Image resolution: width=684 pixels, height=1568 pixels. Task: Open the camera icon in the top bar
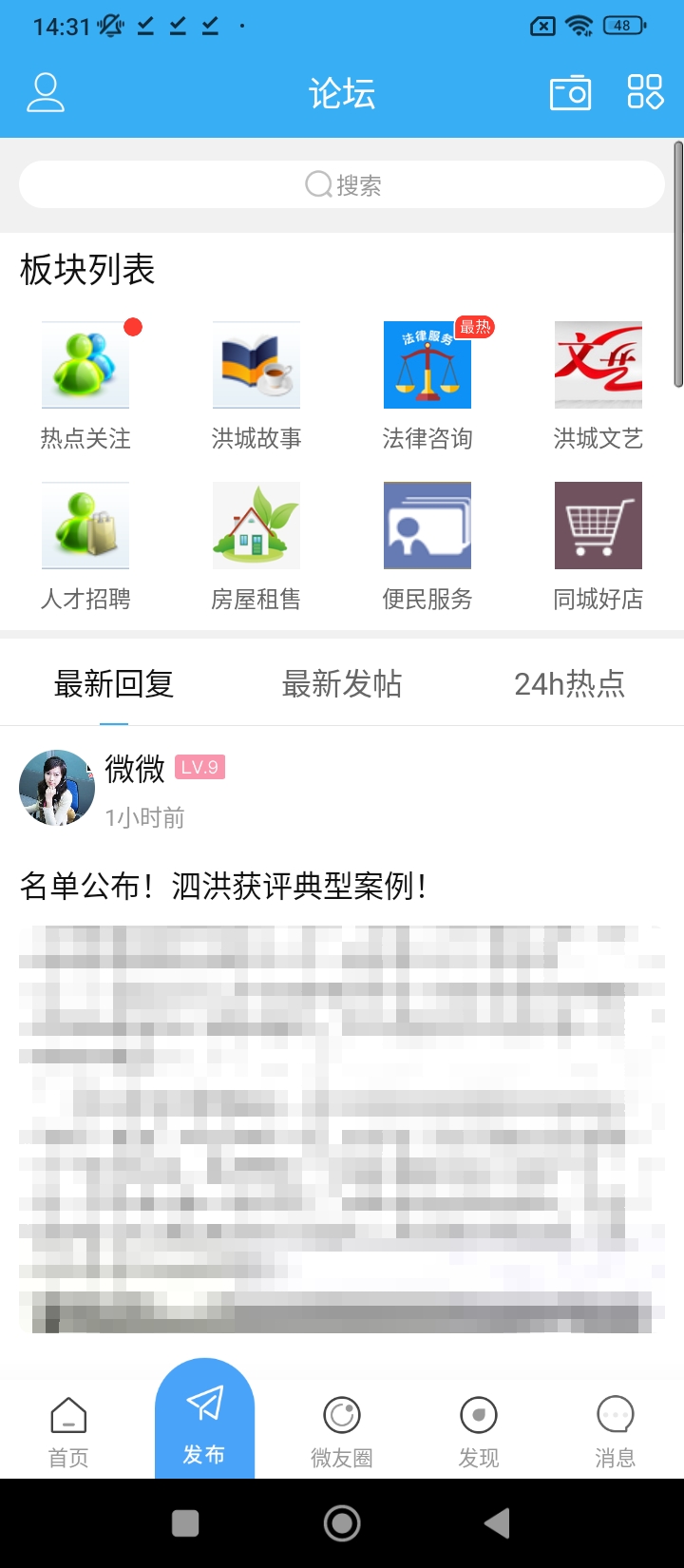click(x=570, y=93)
